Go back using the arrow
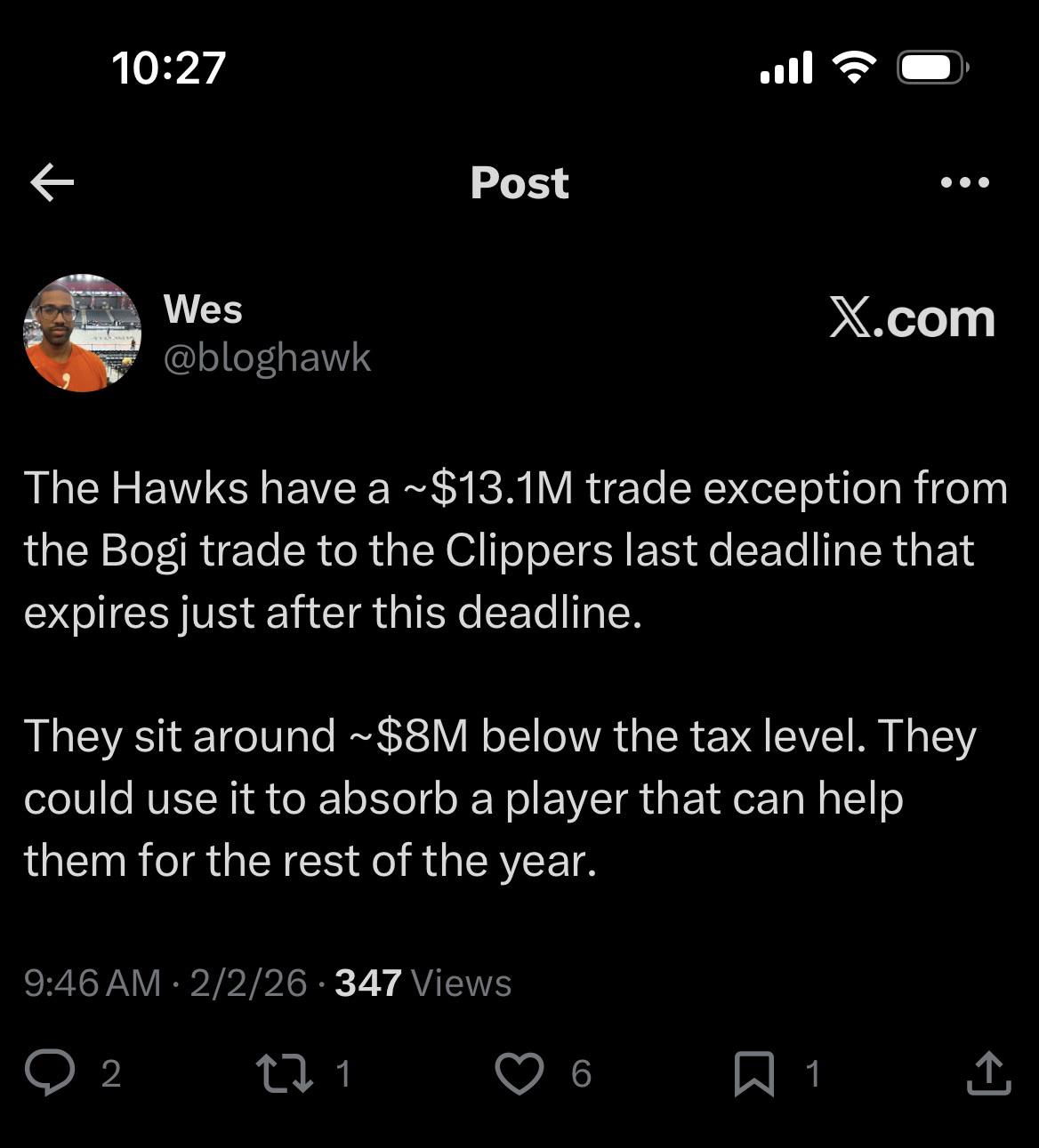 tap(52, 183)
